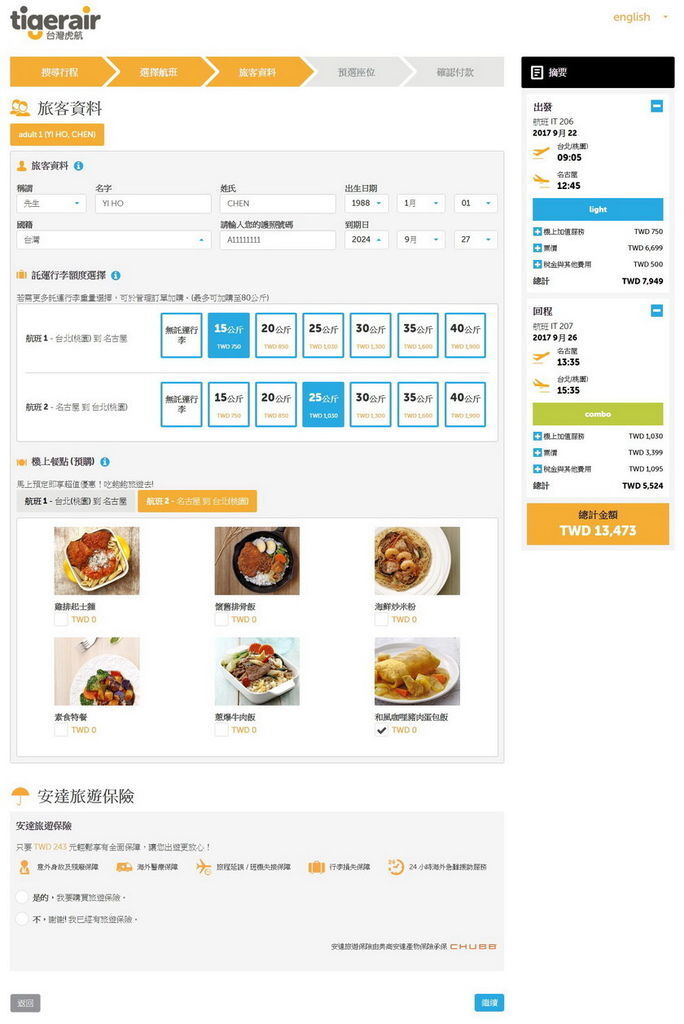The height and width of the screenshot is (1024, 684).
Task: Check the 雞排起士麵 meal box
Action: tap(61, 620)
